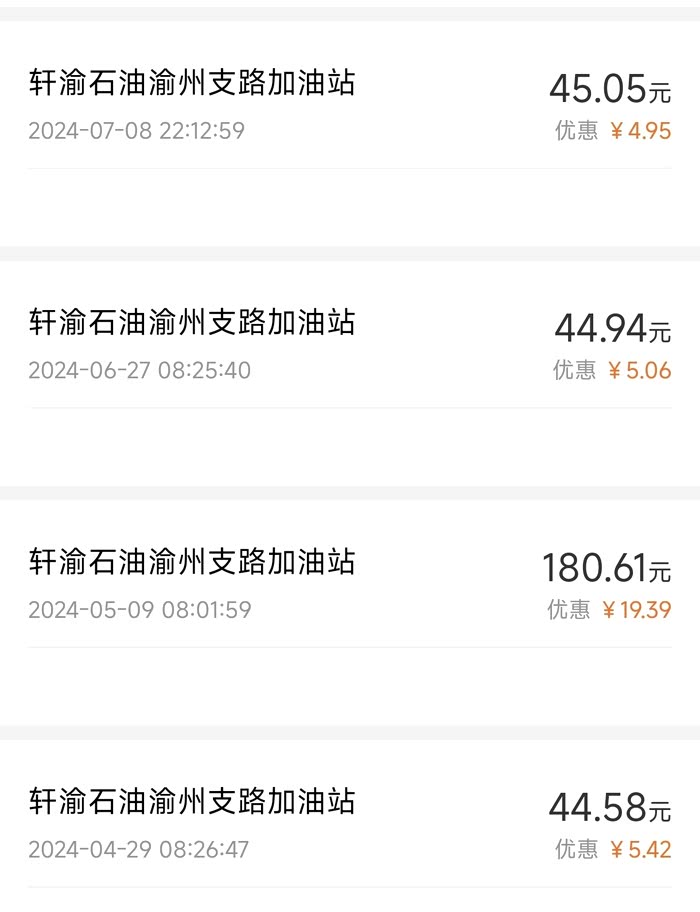View the 2024-06-27 order of 44.94元

click(x=350, y=345)
